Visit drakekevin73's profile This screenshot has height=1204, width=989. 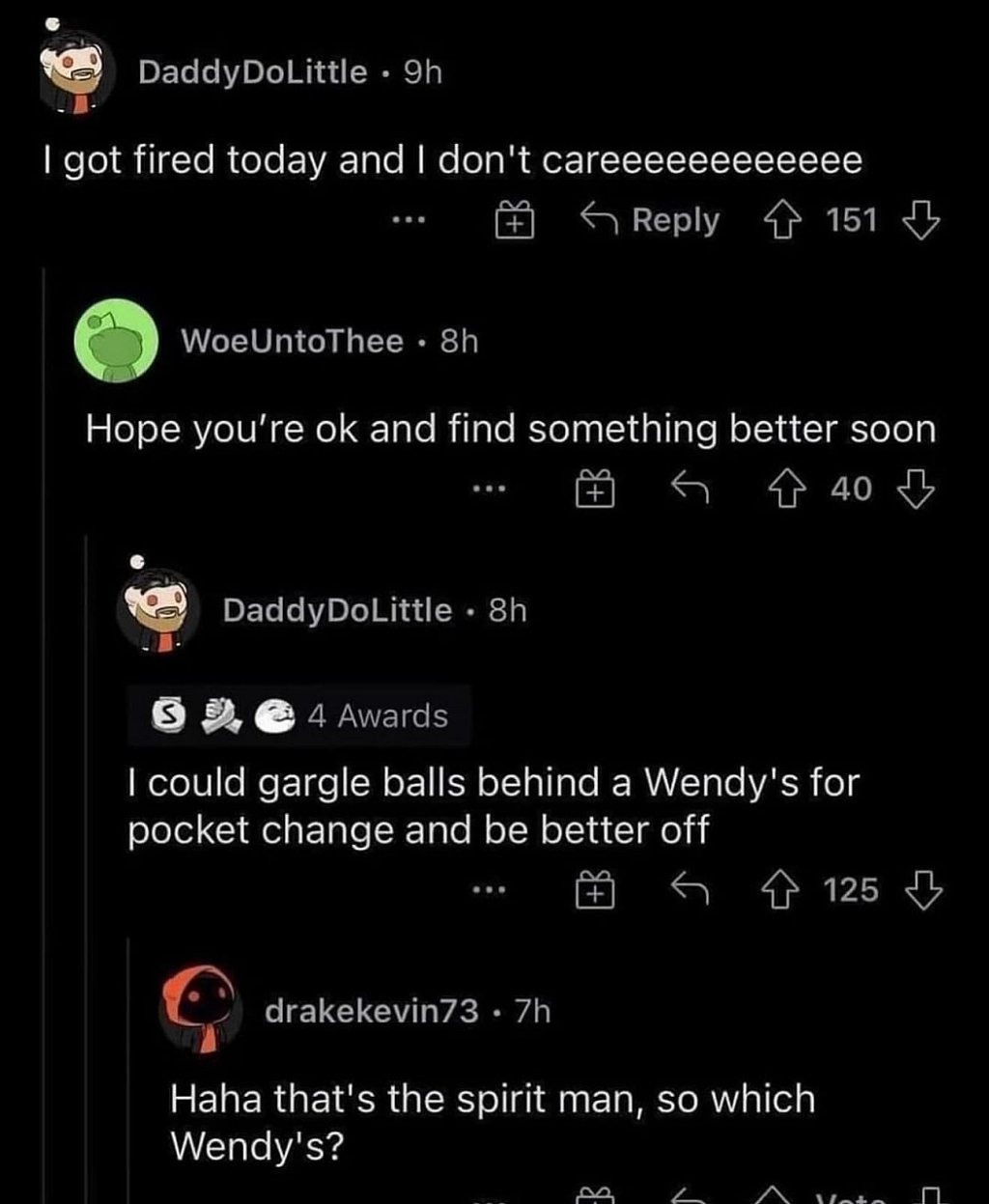coord(371,1011)
